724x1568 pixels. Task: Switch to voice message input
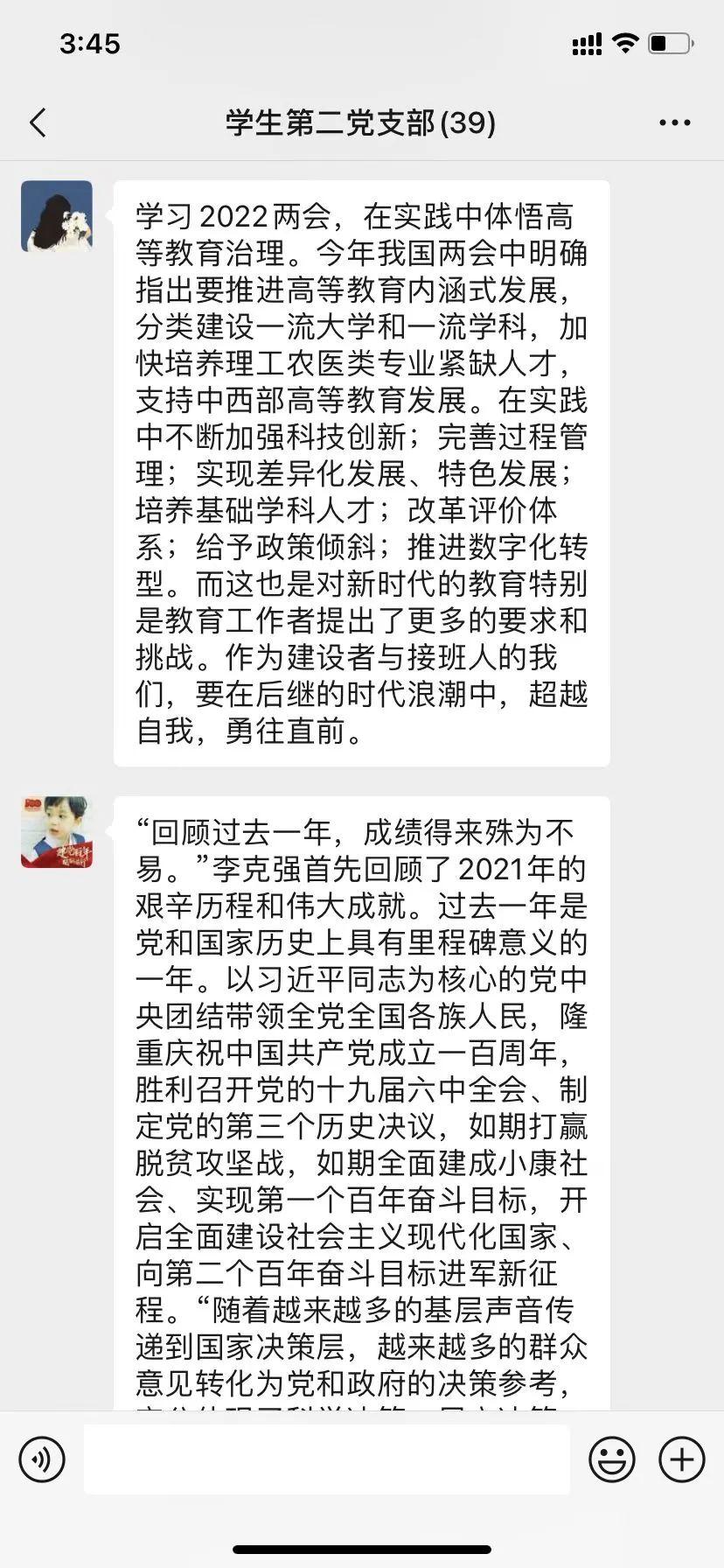(42, 1459)
